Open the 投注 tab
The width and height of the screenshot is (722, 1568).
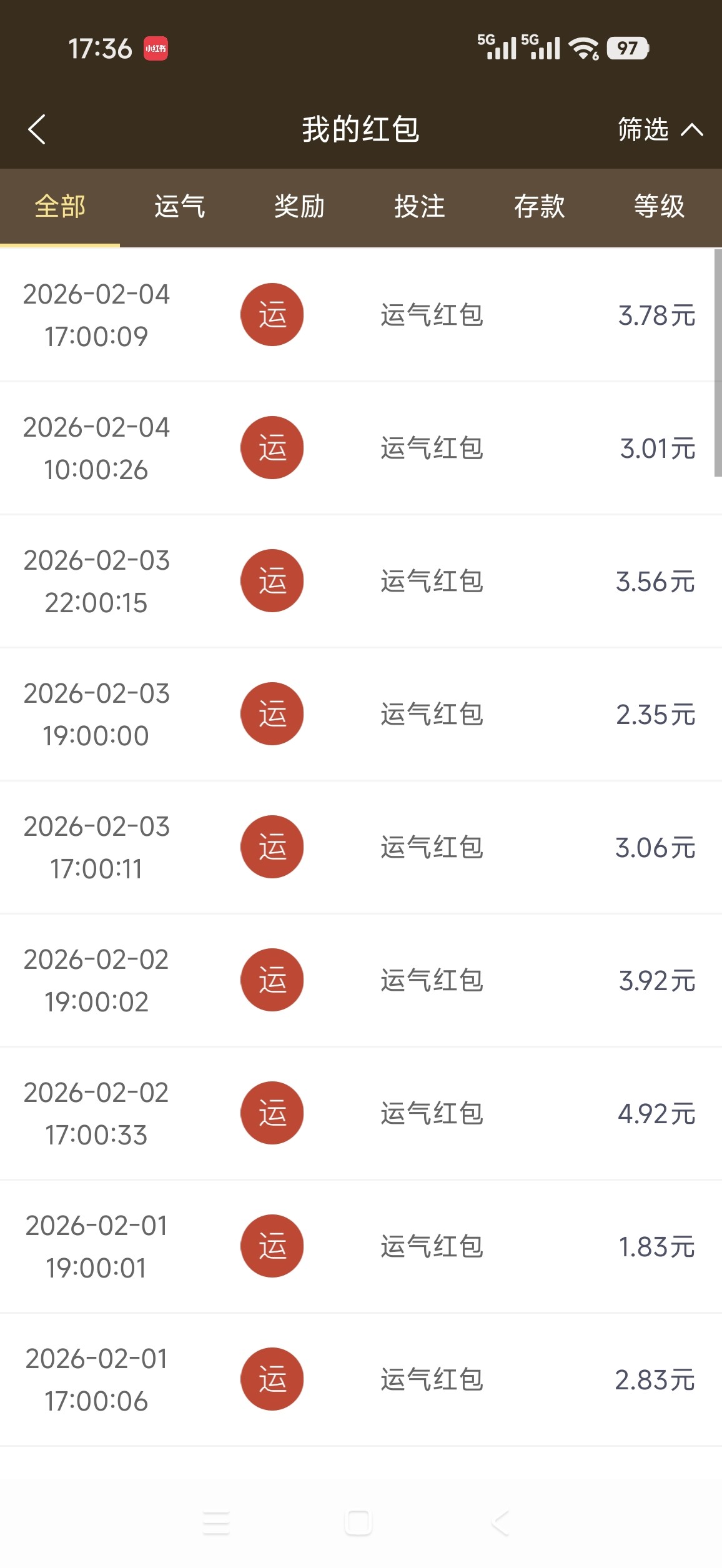420,207
